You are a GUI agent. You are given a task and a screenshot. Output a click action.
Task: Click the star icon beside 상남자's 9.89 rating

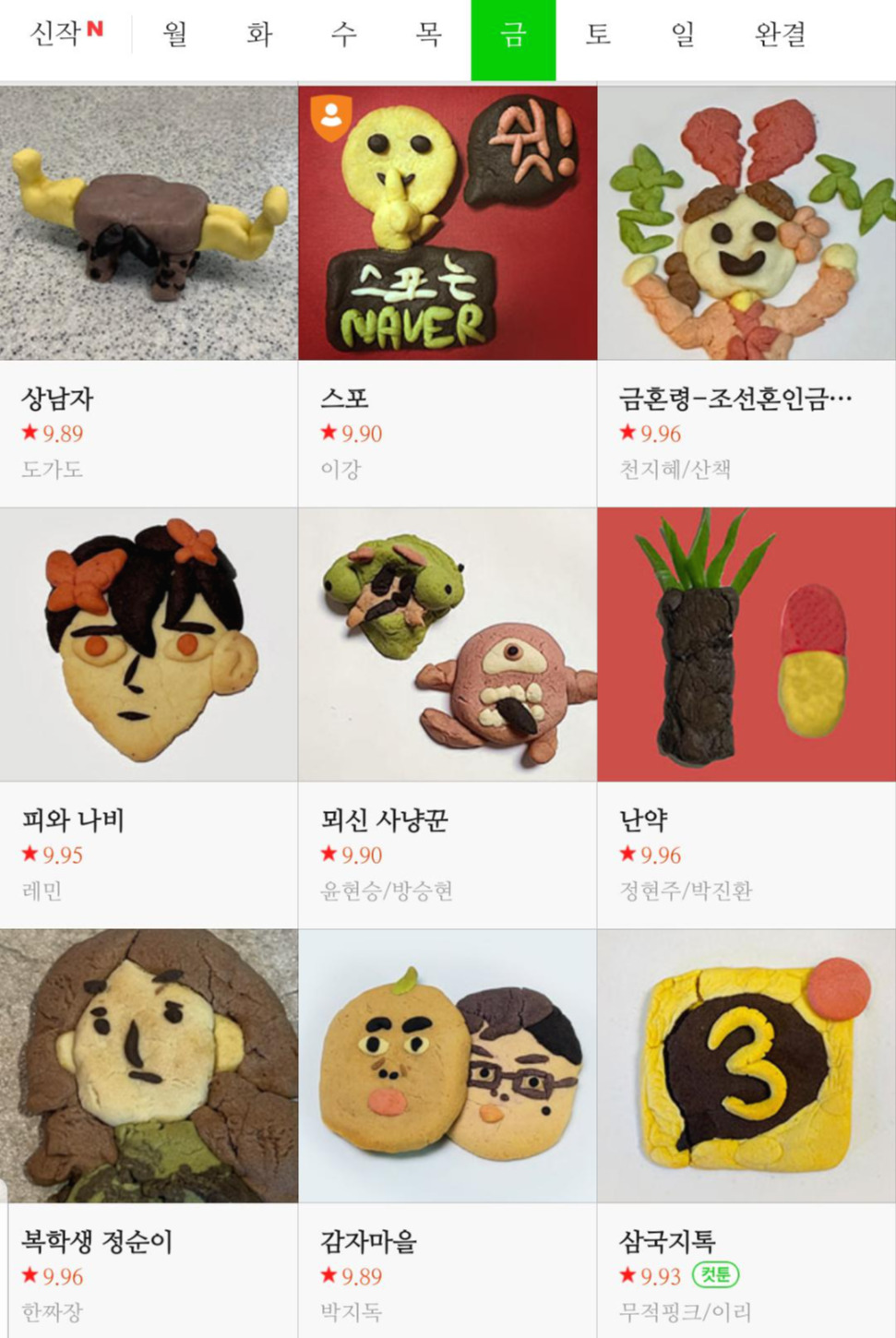point(28,431)
